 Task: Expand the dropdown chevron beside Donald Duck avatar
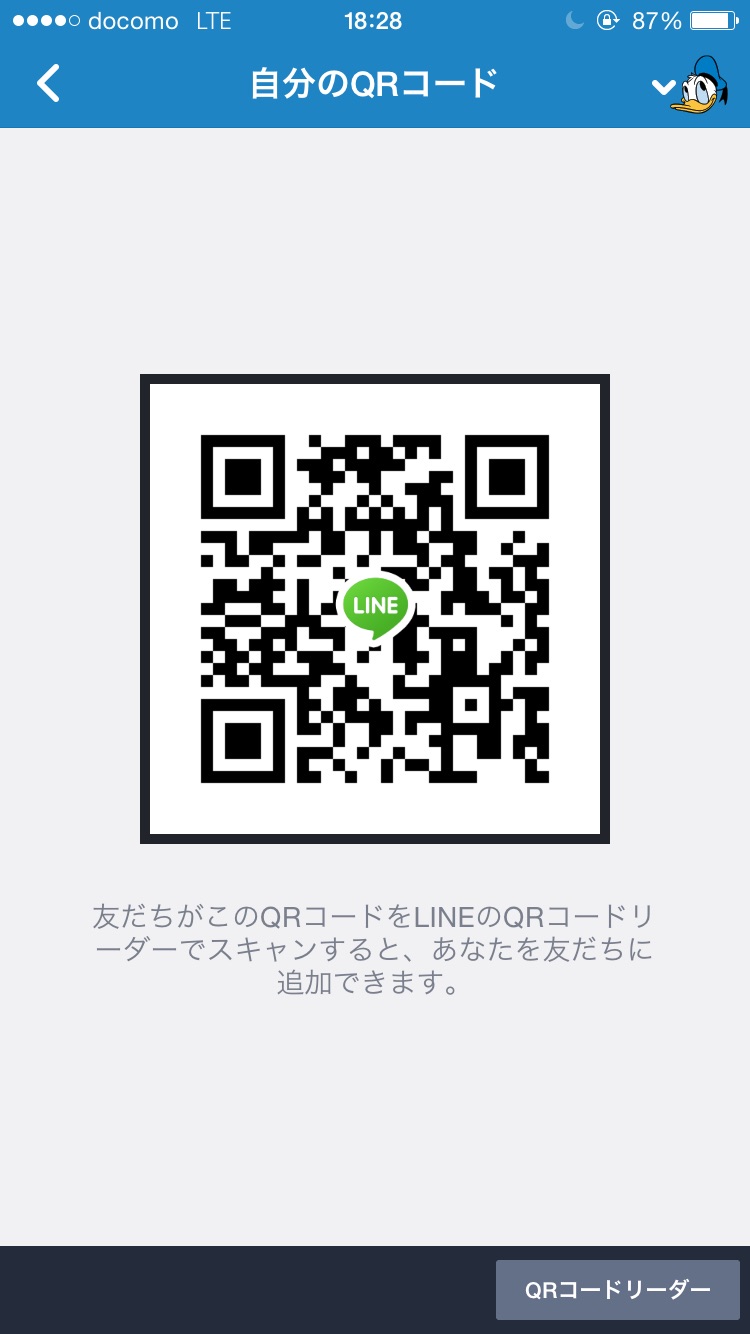(x=664, y=87)
